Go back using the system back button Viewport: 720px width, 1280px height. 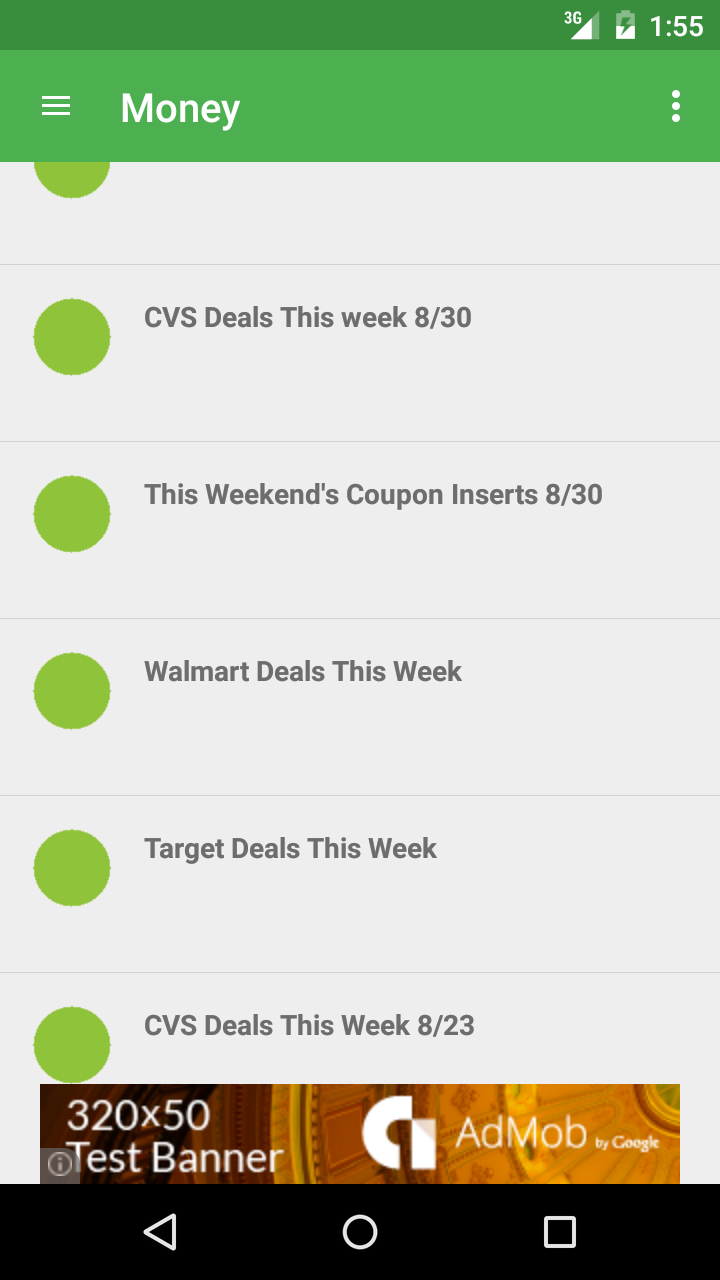click(x=160, y=1232)
